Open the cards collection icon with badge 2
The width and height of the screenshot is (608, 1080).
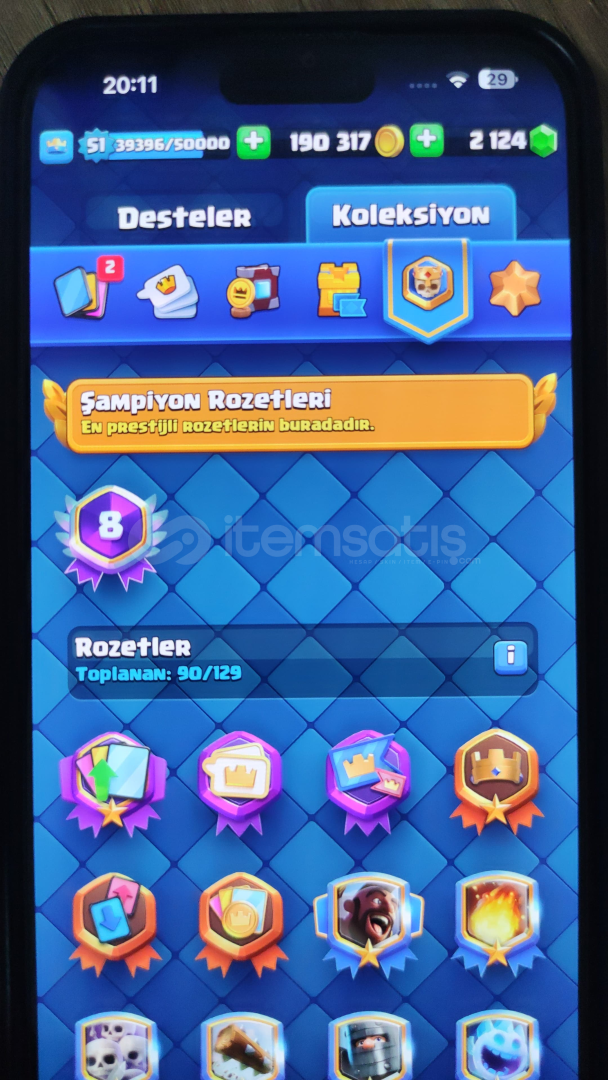87,289
